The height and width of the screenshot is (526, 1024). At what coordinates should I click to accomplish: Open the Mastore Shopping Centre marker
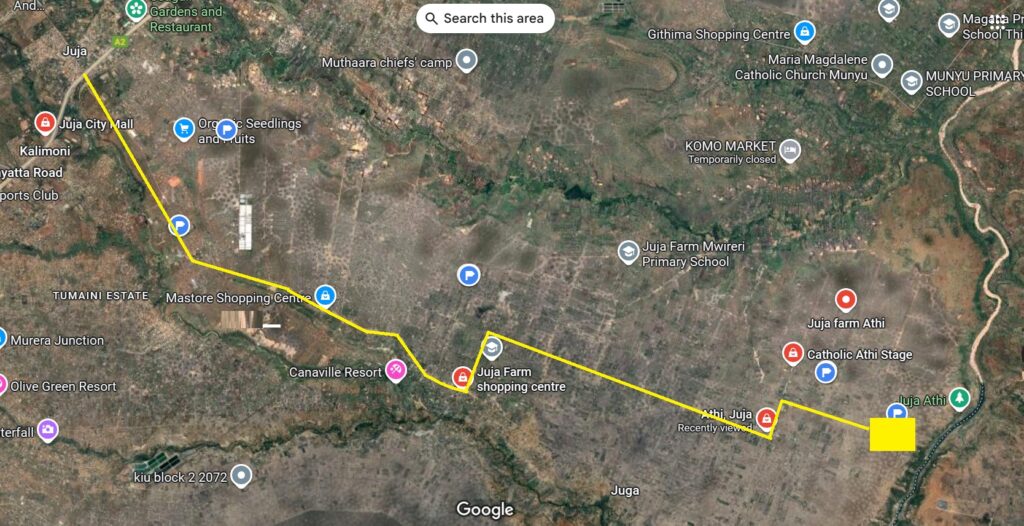pos(324,296)
